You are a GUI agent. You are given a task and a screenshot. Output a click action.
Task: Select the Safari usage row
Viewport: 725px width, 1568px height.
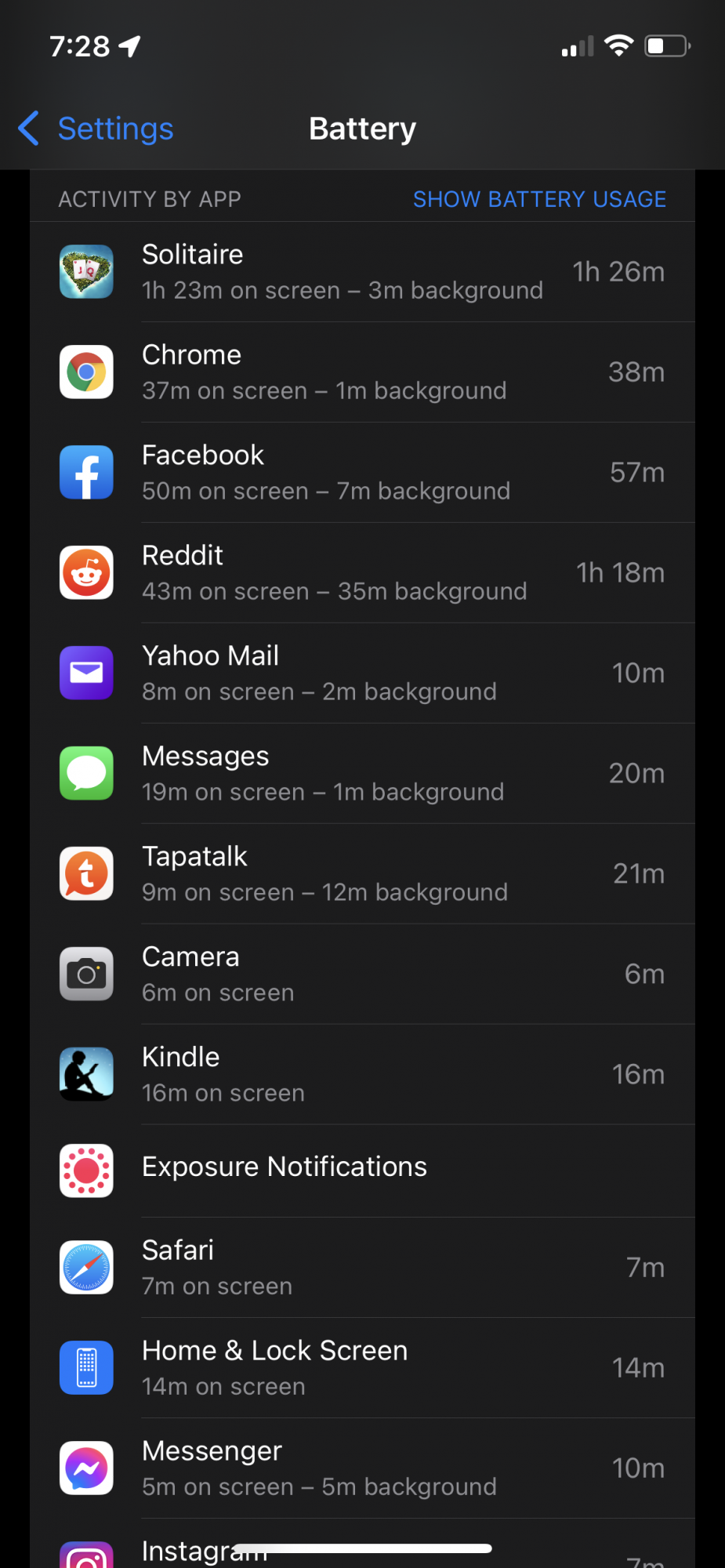pos(362,1268)
